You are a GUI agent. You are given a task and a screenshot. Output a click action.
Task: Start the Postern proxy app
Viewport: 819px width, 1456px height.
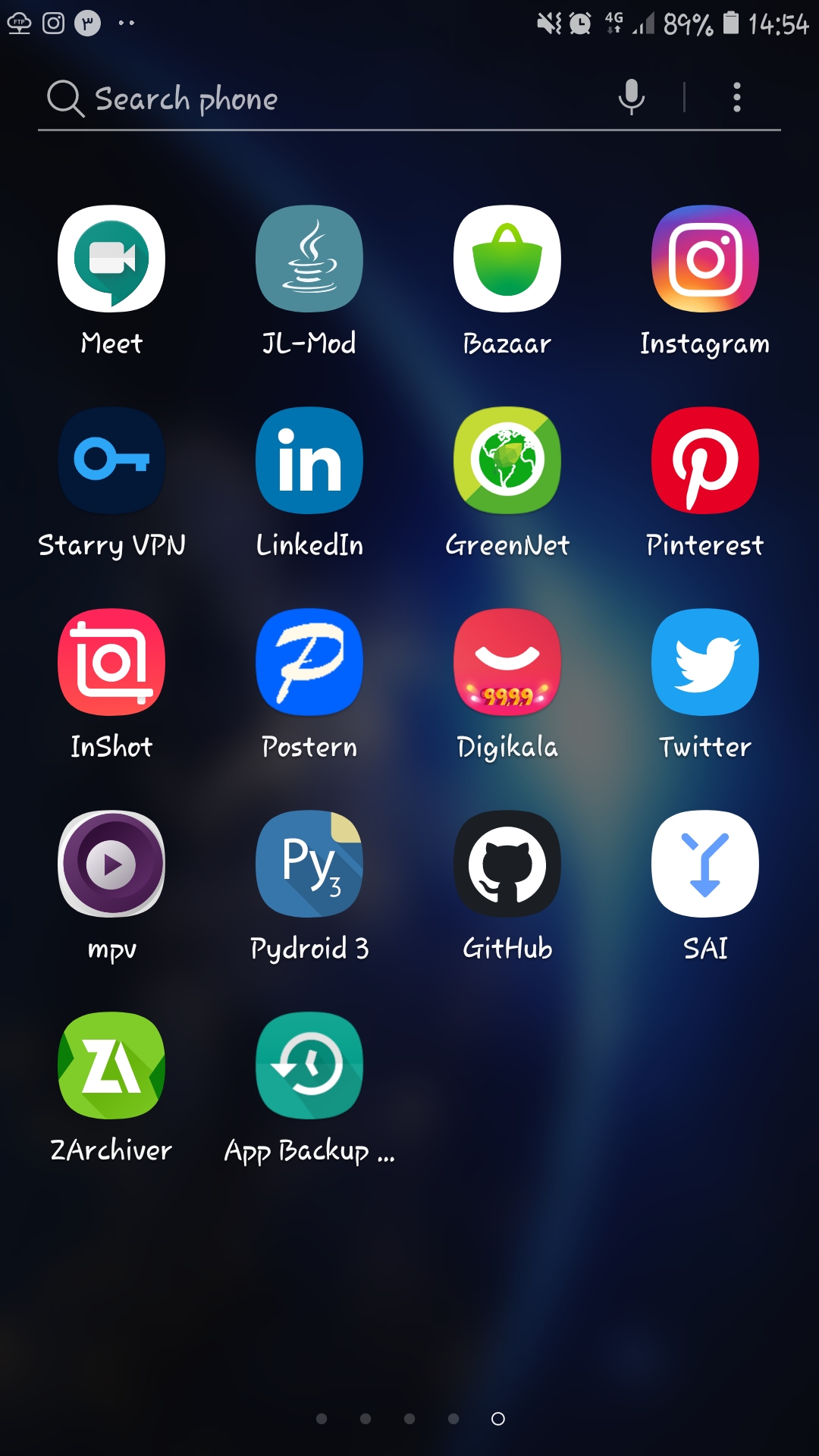309,661
